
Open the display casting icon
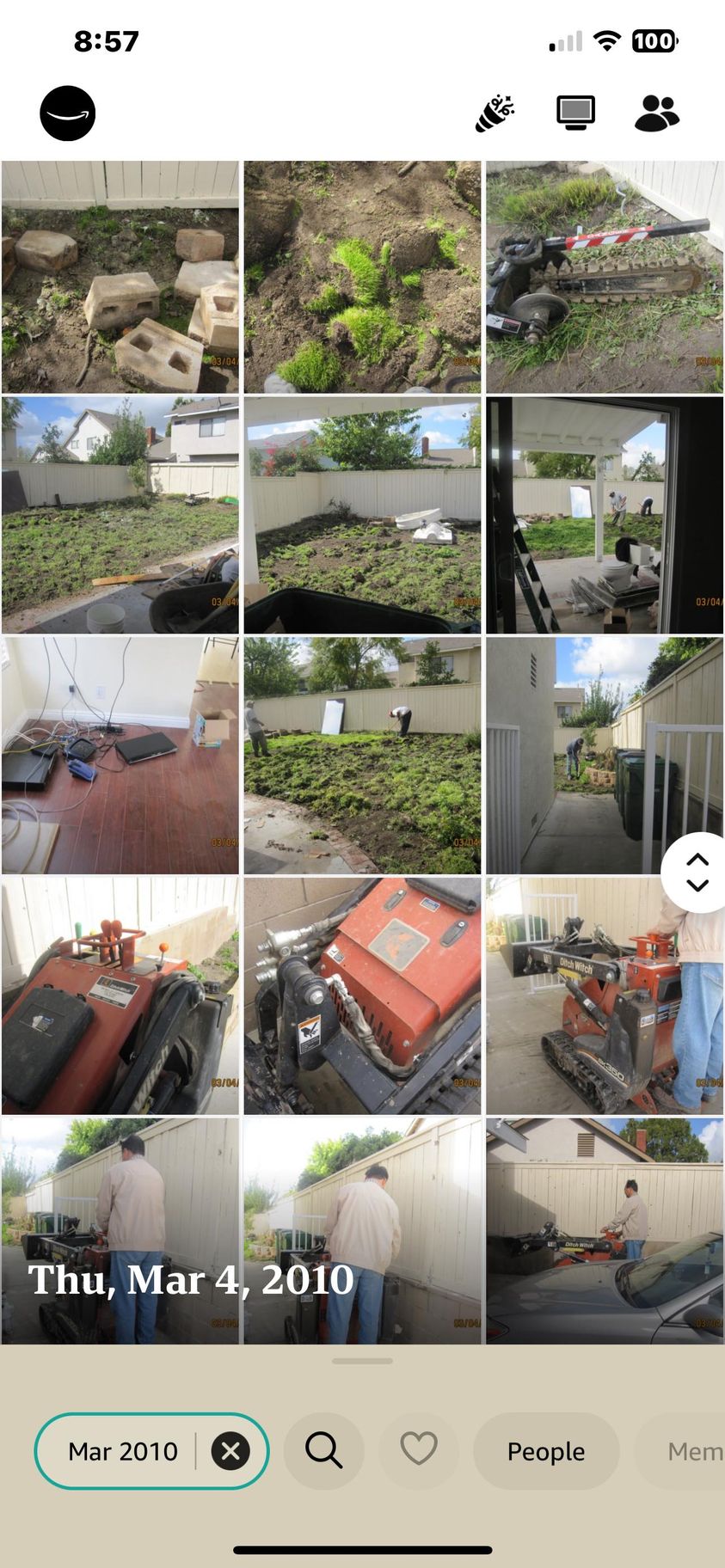575,113
